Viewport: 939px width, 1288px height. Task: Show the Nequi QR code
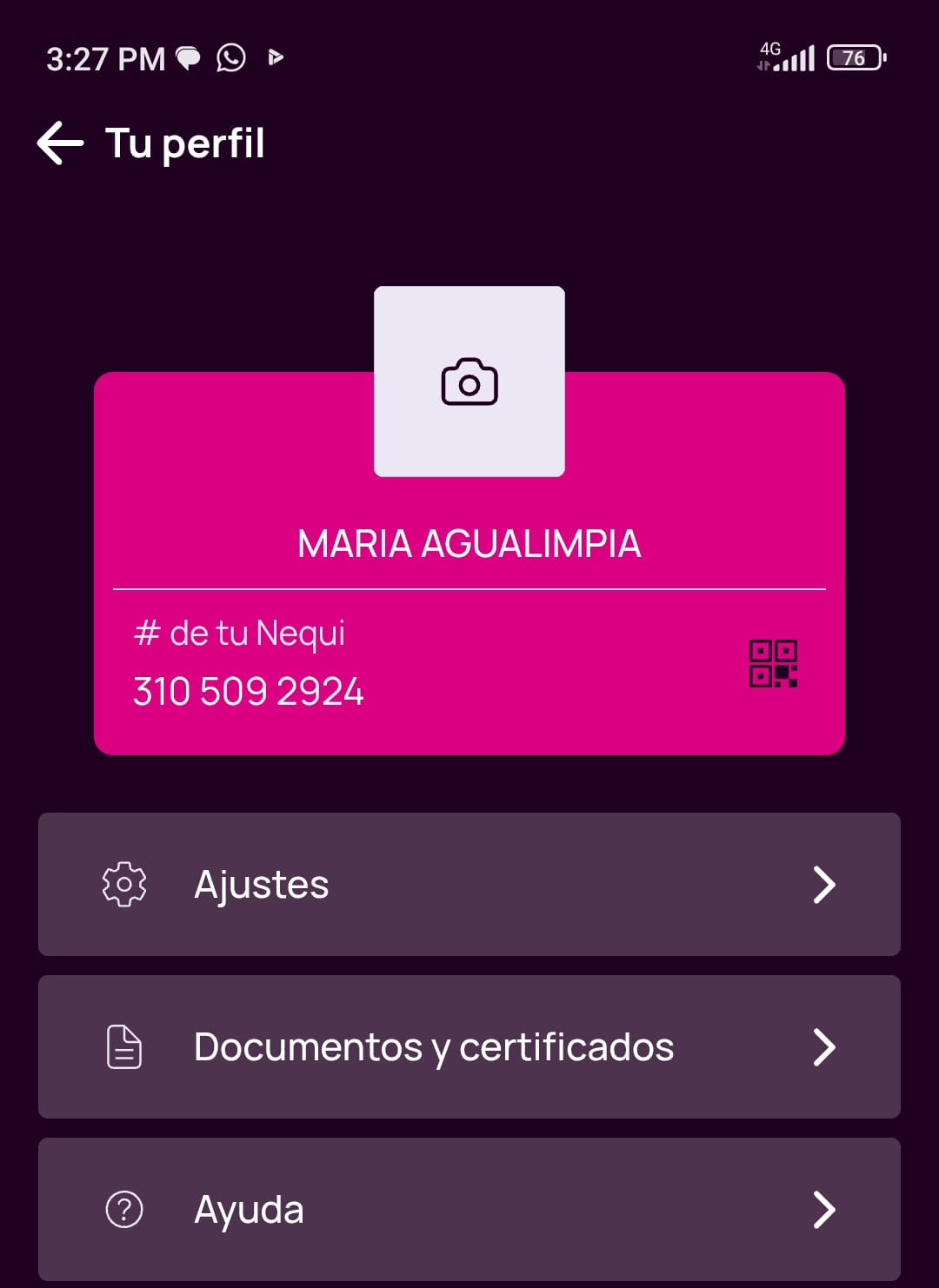coord(773,664)
